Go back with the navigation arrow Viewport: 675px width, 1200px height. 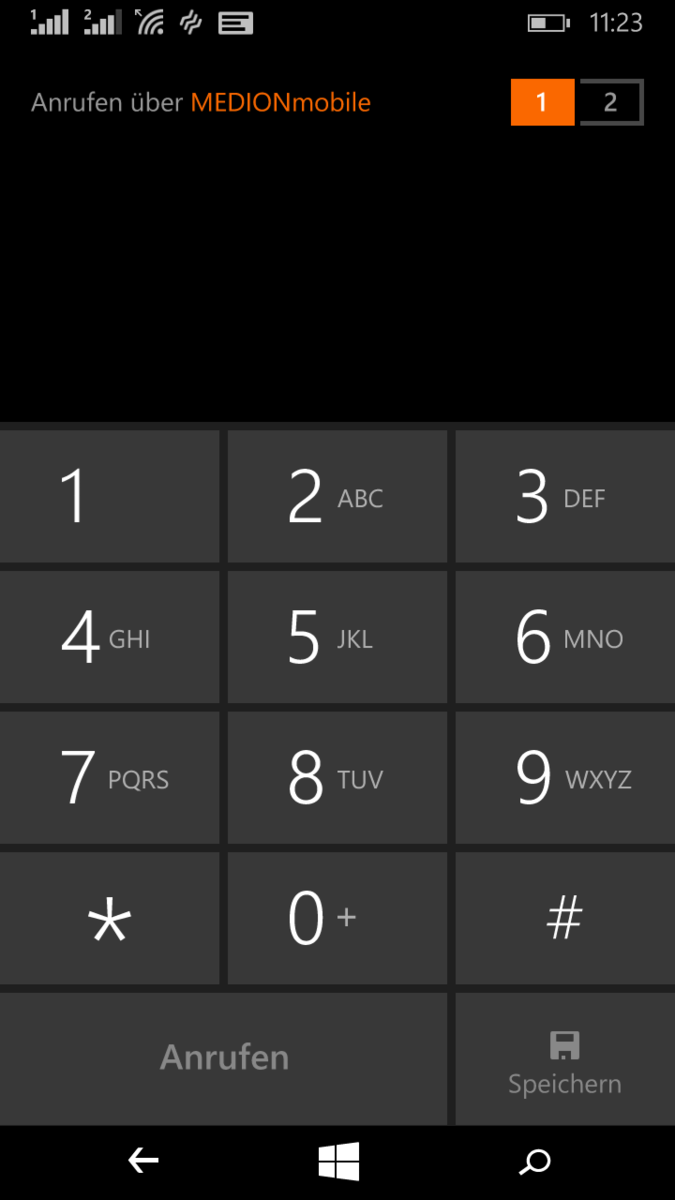[143, 1161]
